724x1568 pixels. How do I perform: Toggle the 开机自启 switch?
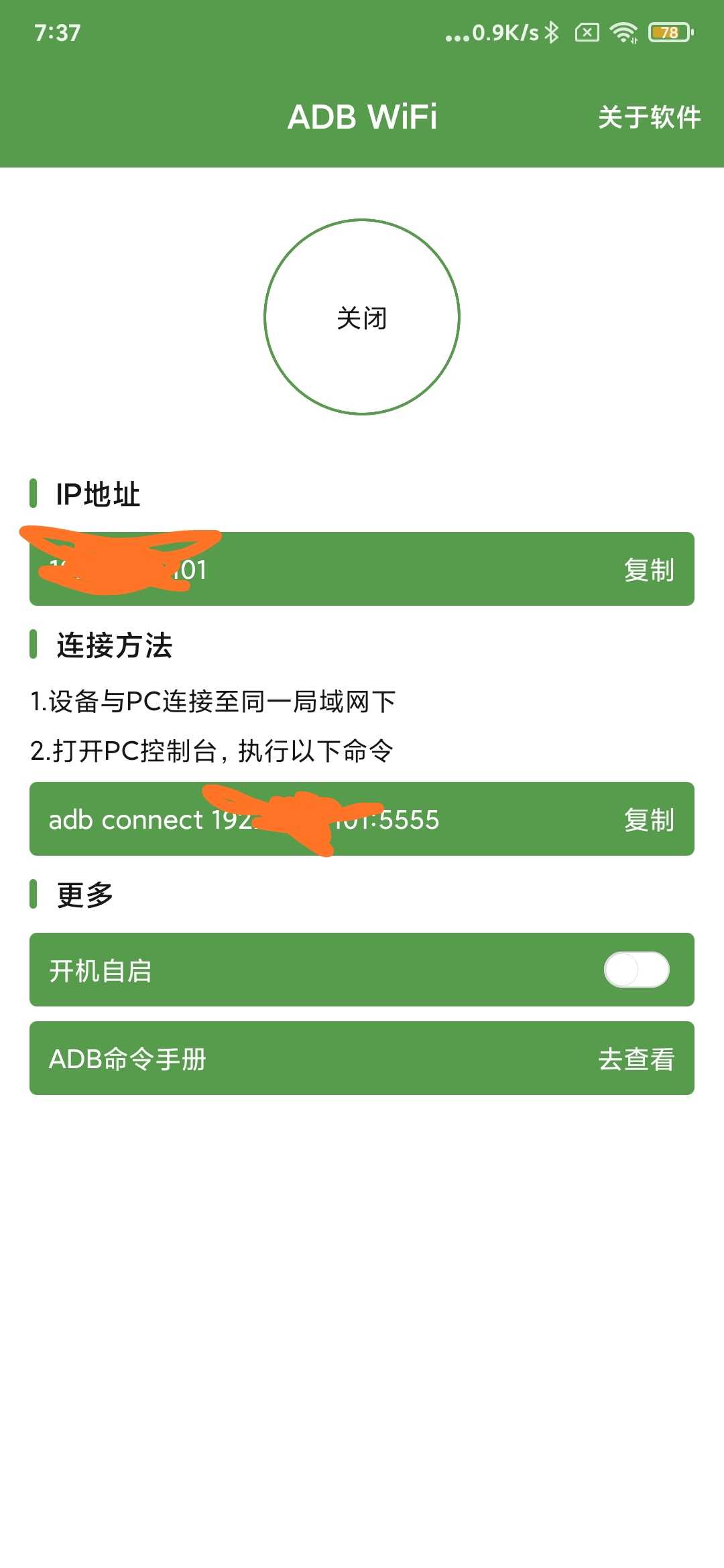click(636, 970)
